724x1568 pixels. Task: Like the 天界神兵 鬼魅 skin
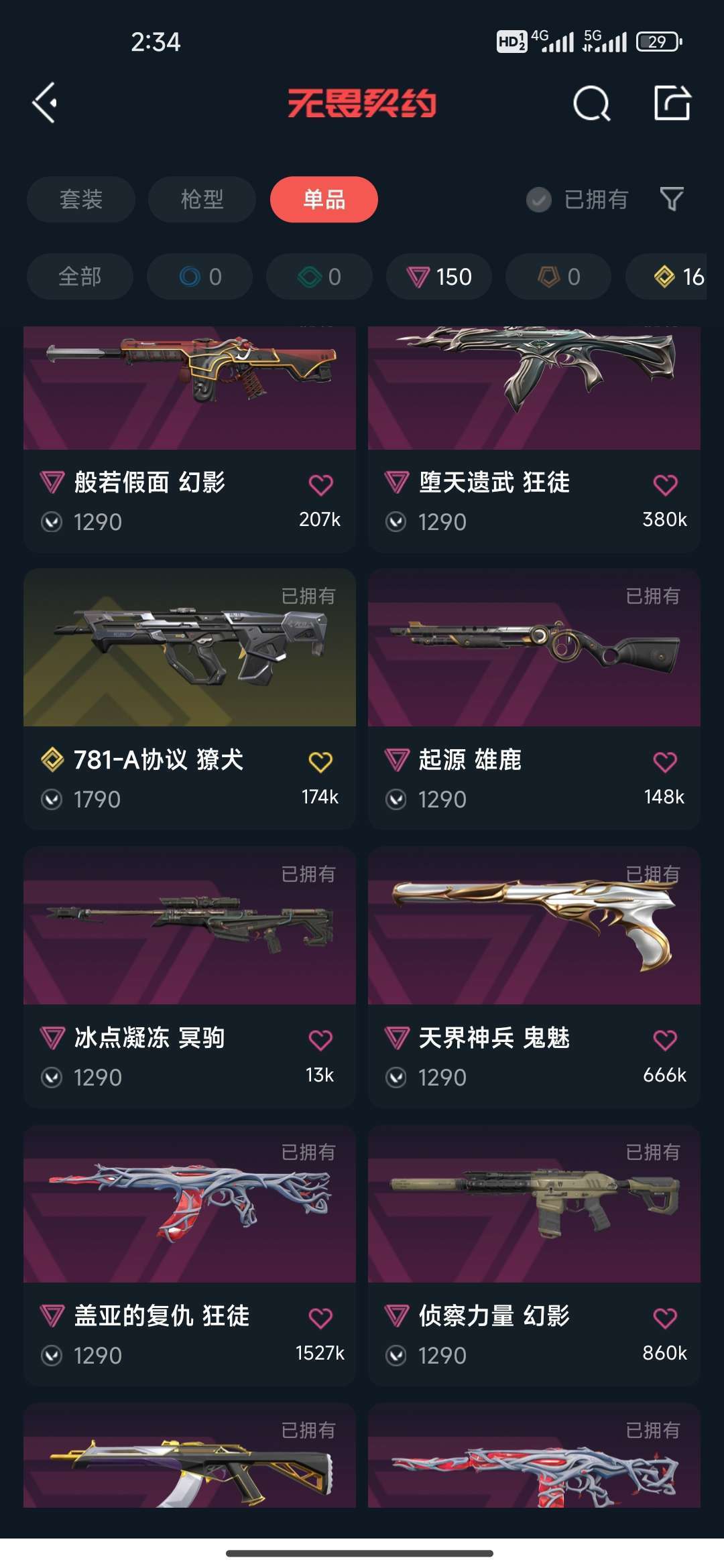[x=665, y=1040]
